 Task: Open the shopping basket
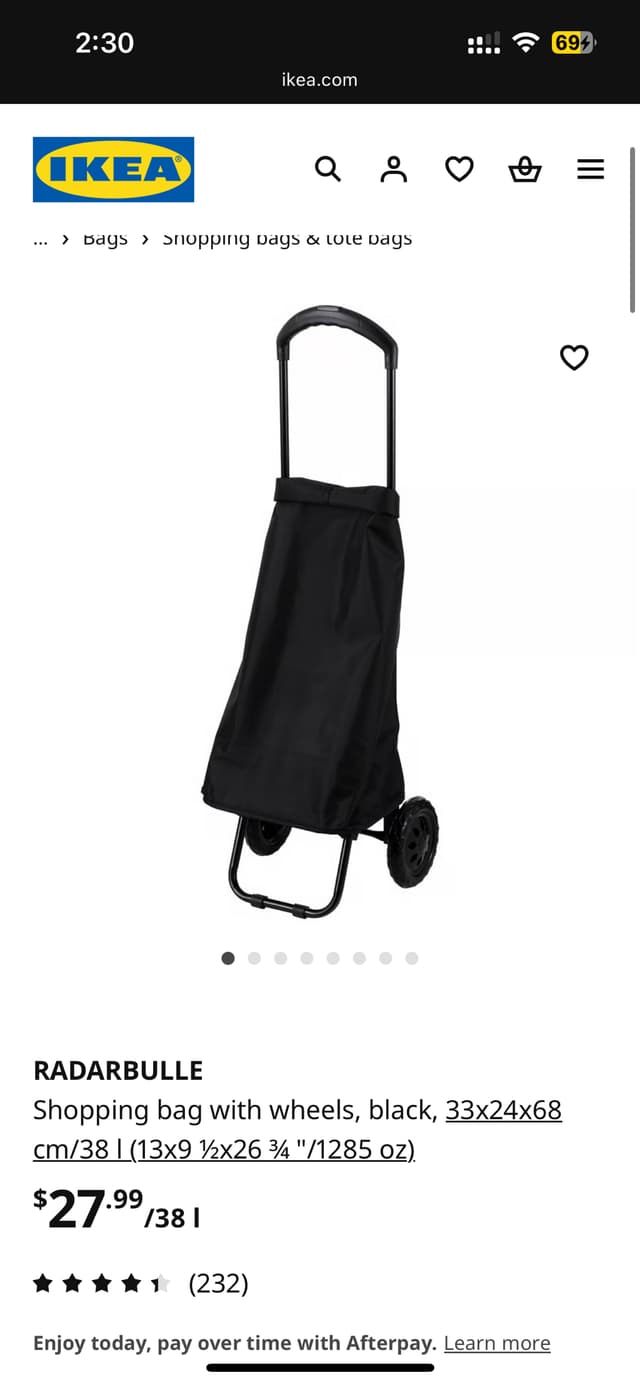(525, 169)
